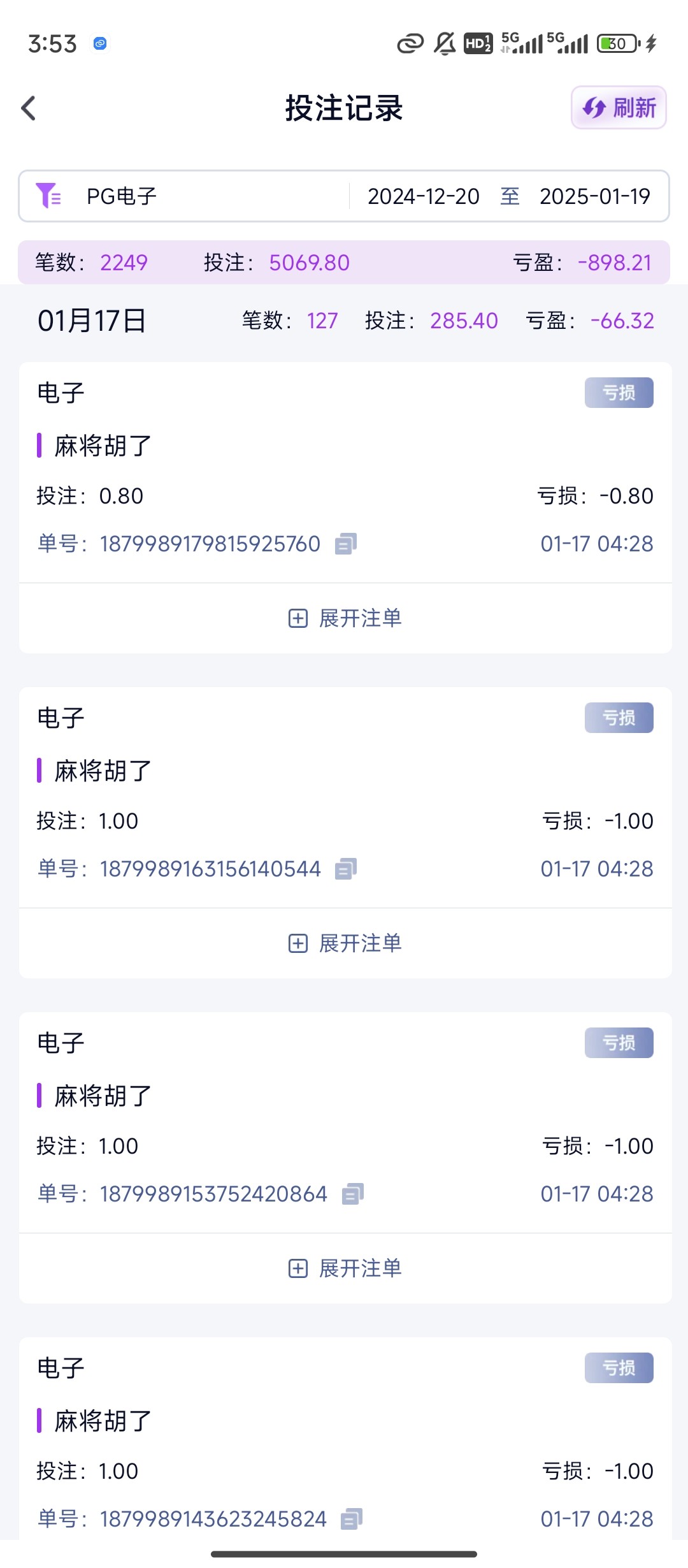Go back using the top-left arrow
The width and height of the screenshot is (688, 1568).
coord(29,108)
